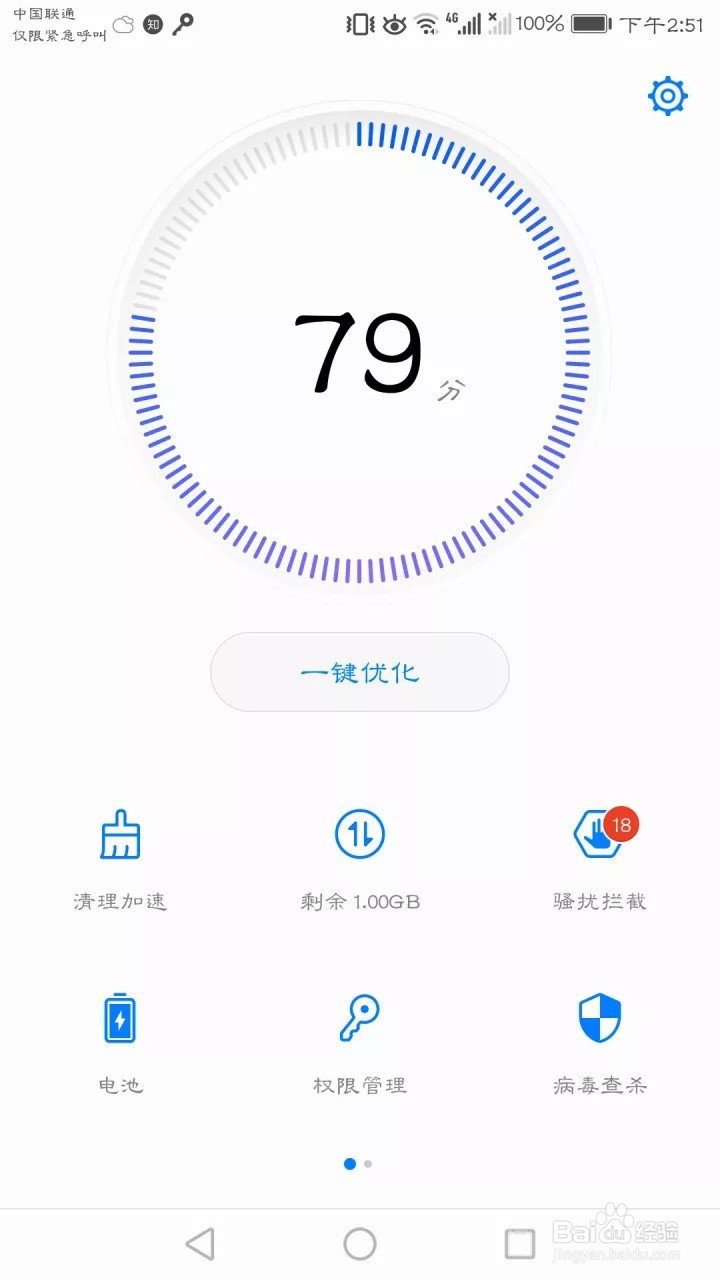
Task: Switch to the second page via right dot
Action: click(x=368, y=1164)
